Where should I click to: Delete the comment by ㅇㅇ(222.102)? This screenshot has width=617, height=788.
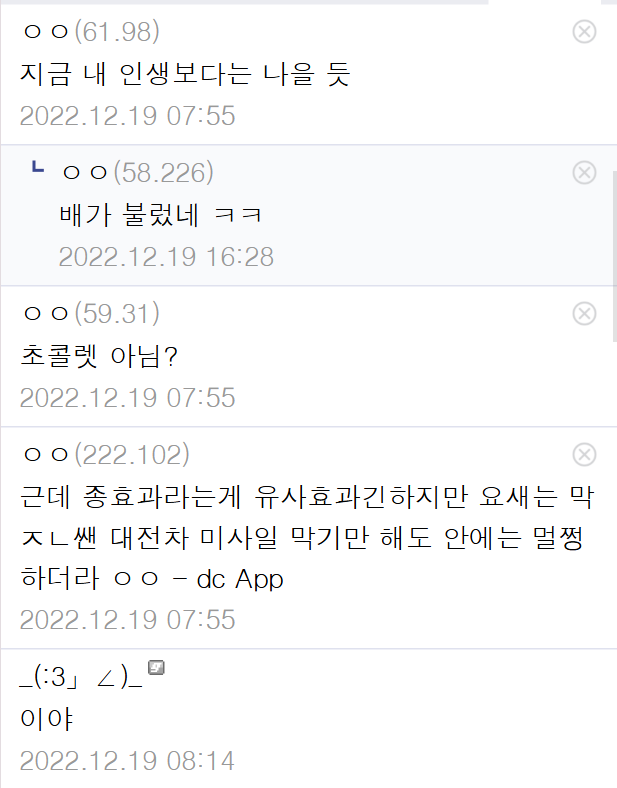point(584,456)
